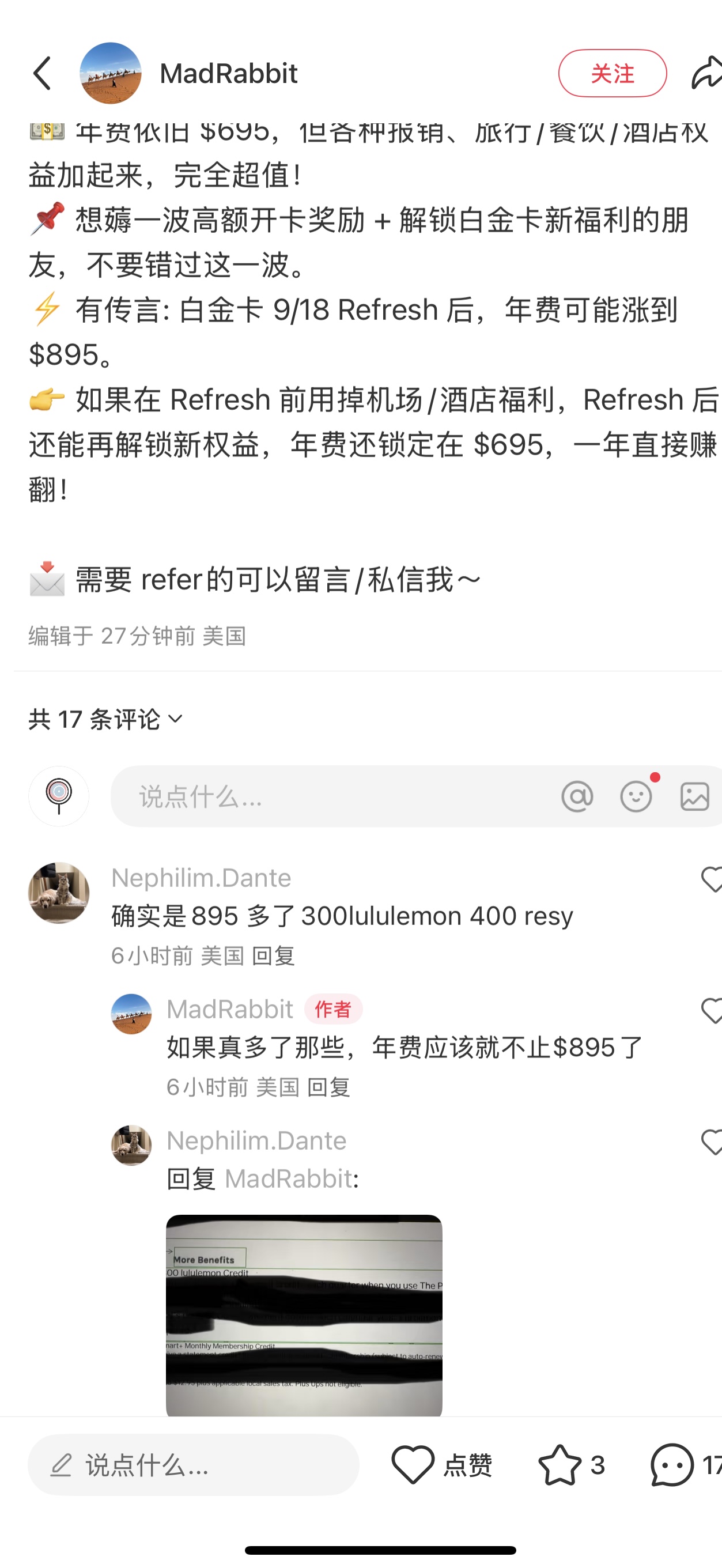Attach a picture to the comment
The height and width of the screenshot is (1568, 722).
(694, 796)
